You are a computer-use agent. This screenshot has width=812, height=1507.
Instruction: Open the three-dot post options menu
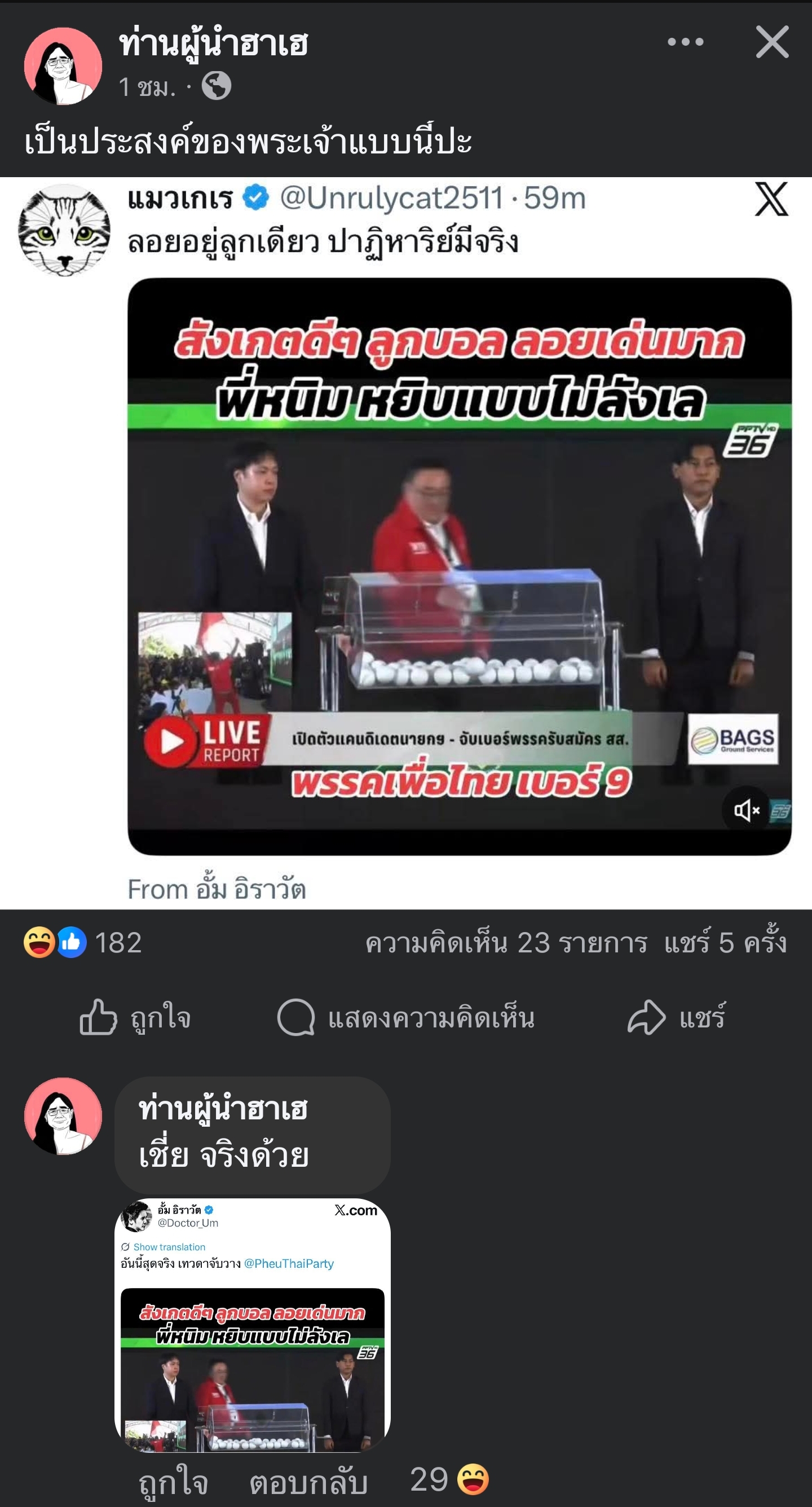click(685, 42)
